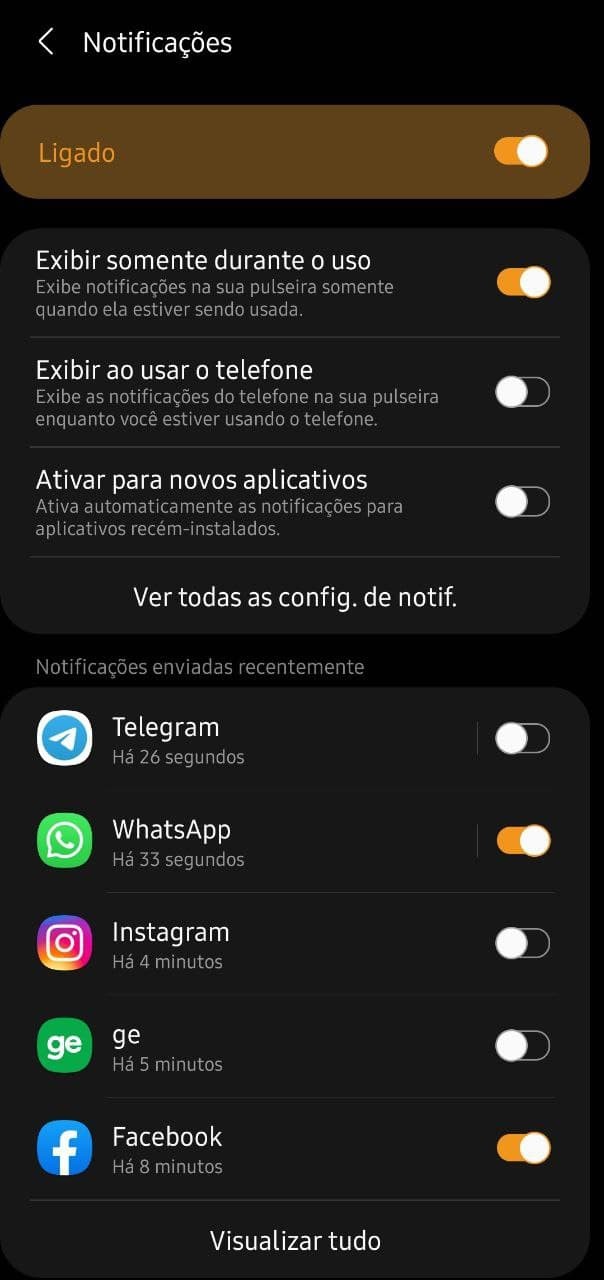The height and width of the screenshot is (1280, 604).
Task: Enable Exibir ao usar o telefone
Action: [x=523, y=392]
